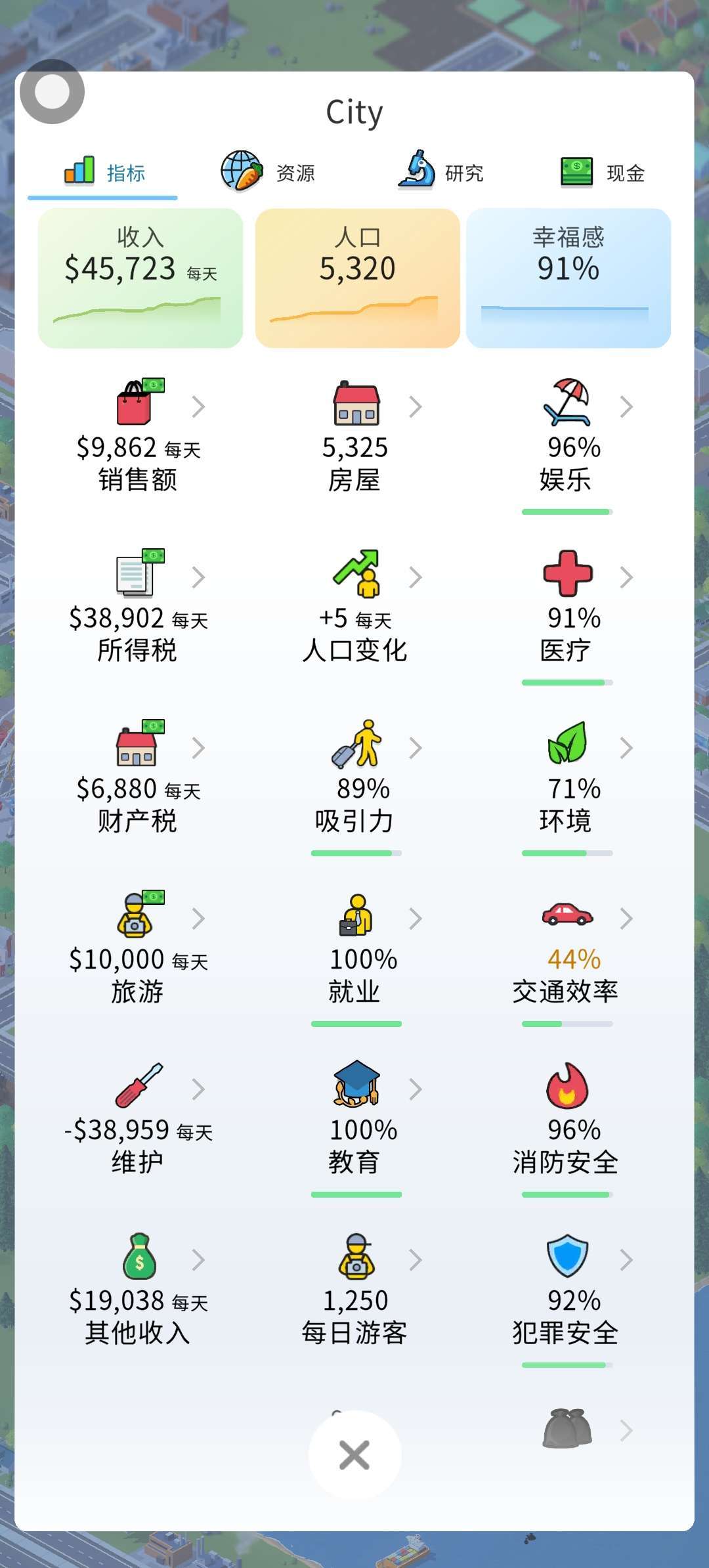Select the 指标 tab
The width and height of the screenshot is (709, 1568).
point(104,173)
